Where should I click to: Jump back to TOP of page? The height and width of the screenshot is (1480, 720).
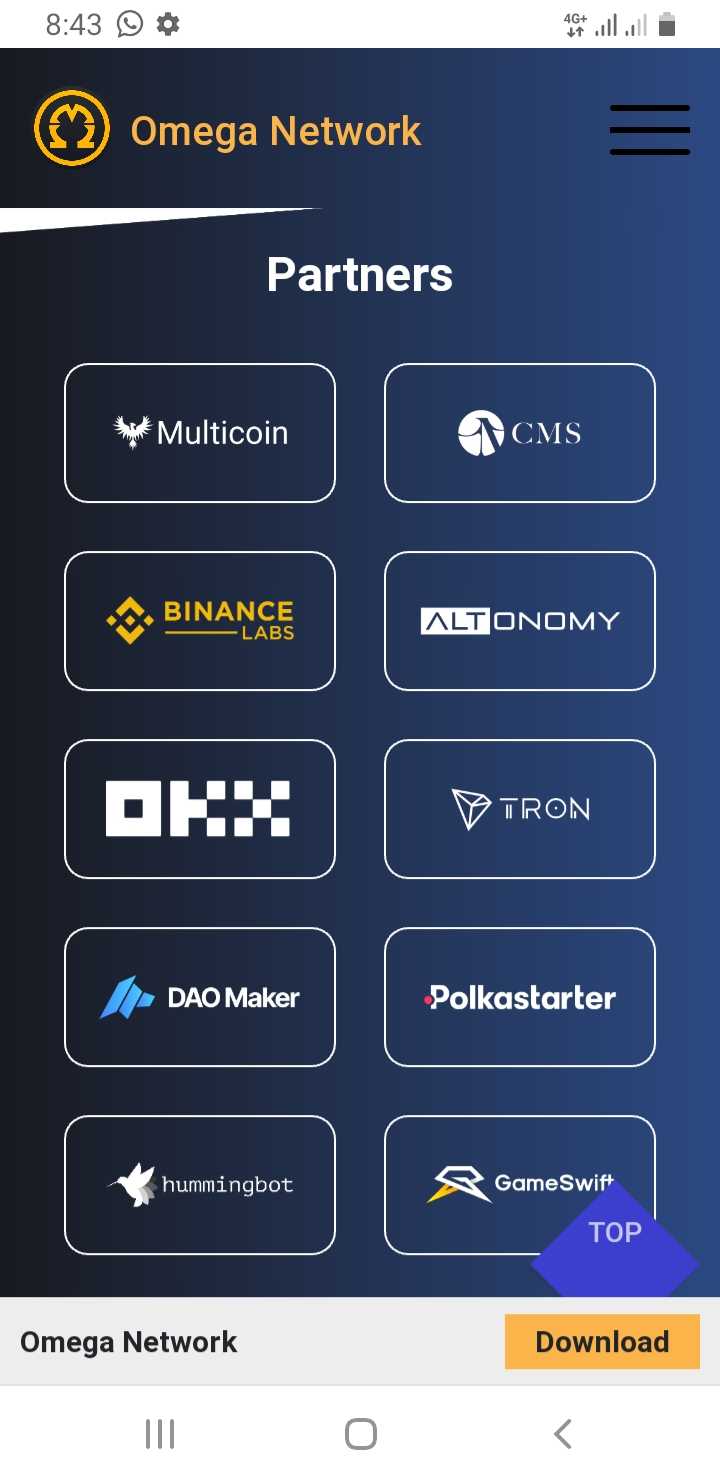point(614,1236)
